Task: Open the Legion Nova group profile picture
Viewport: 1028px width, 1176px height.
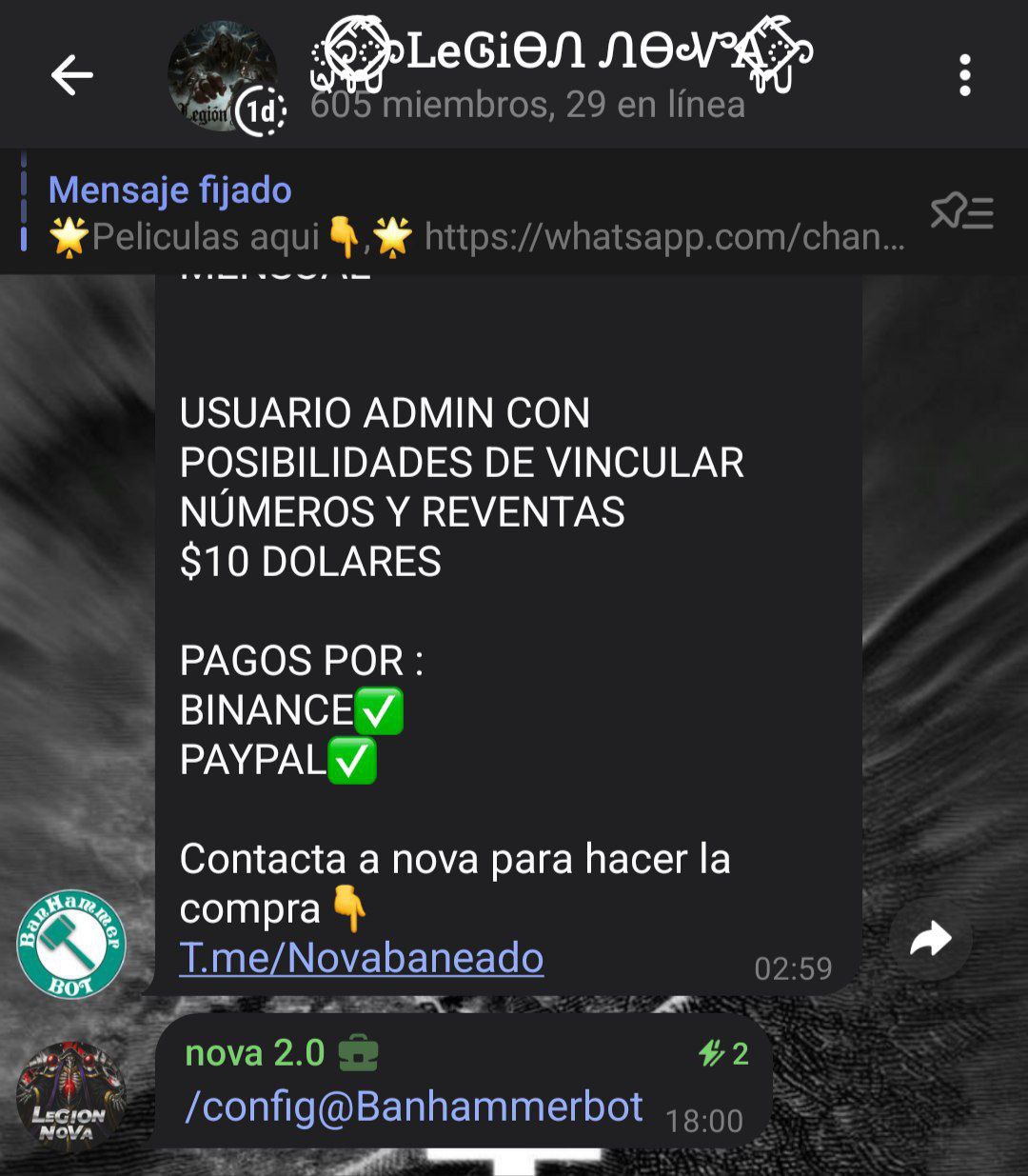Action: tap(225, 76)
